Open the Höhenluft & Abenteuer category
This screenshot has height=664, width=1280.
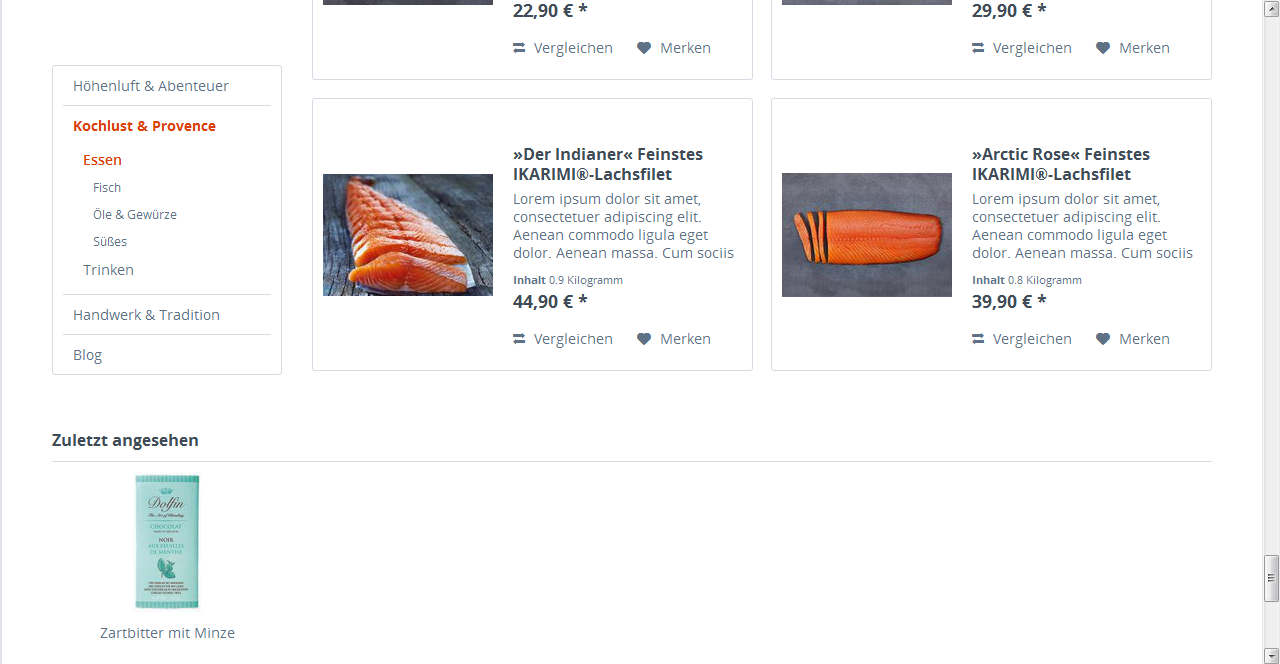(x=150, y=86)
